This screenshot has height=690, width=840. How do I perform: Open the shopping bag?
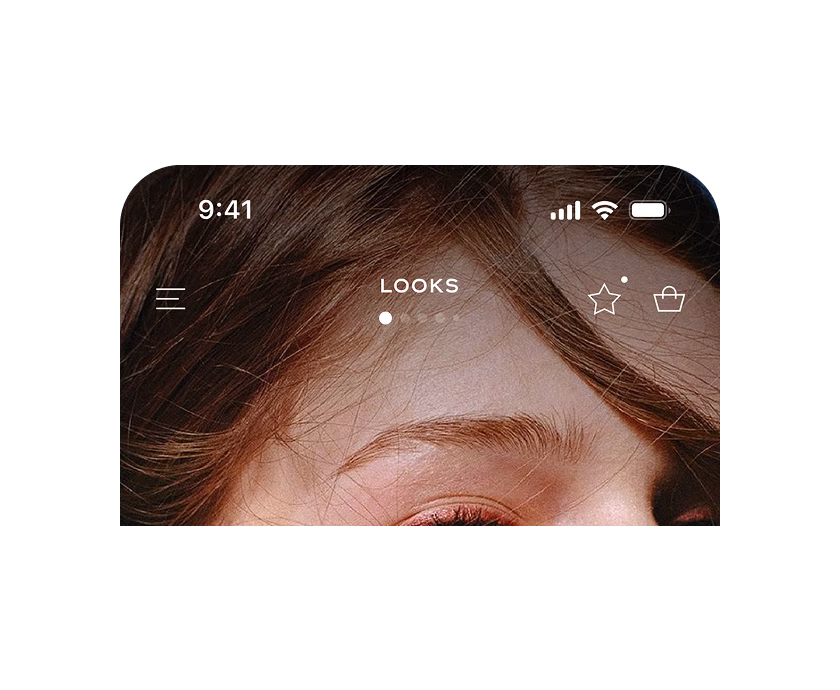(669, 299)
